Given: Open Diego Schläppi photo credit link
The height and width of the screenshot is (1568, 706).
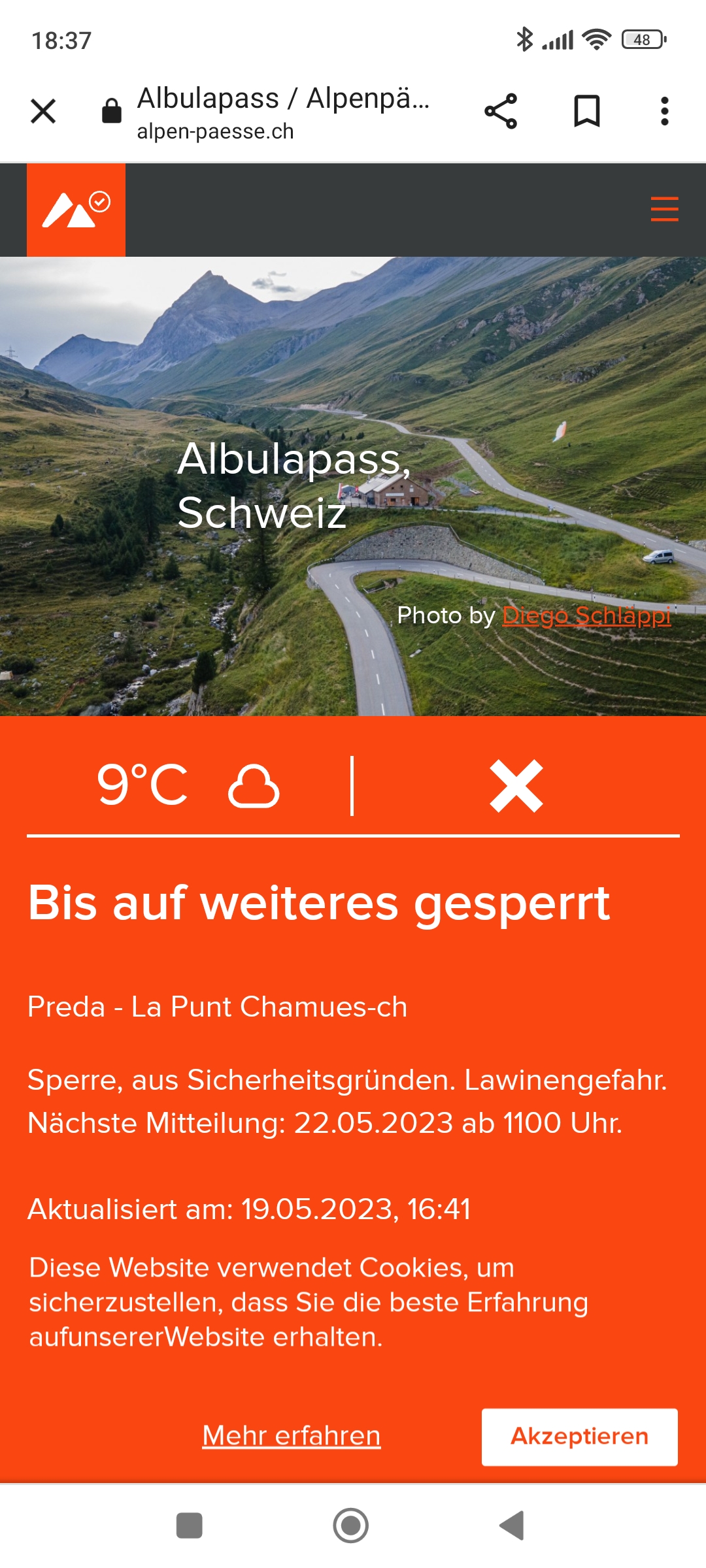Looking at the screenshot, I should pos(586,615).
